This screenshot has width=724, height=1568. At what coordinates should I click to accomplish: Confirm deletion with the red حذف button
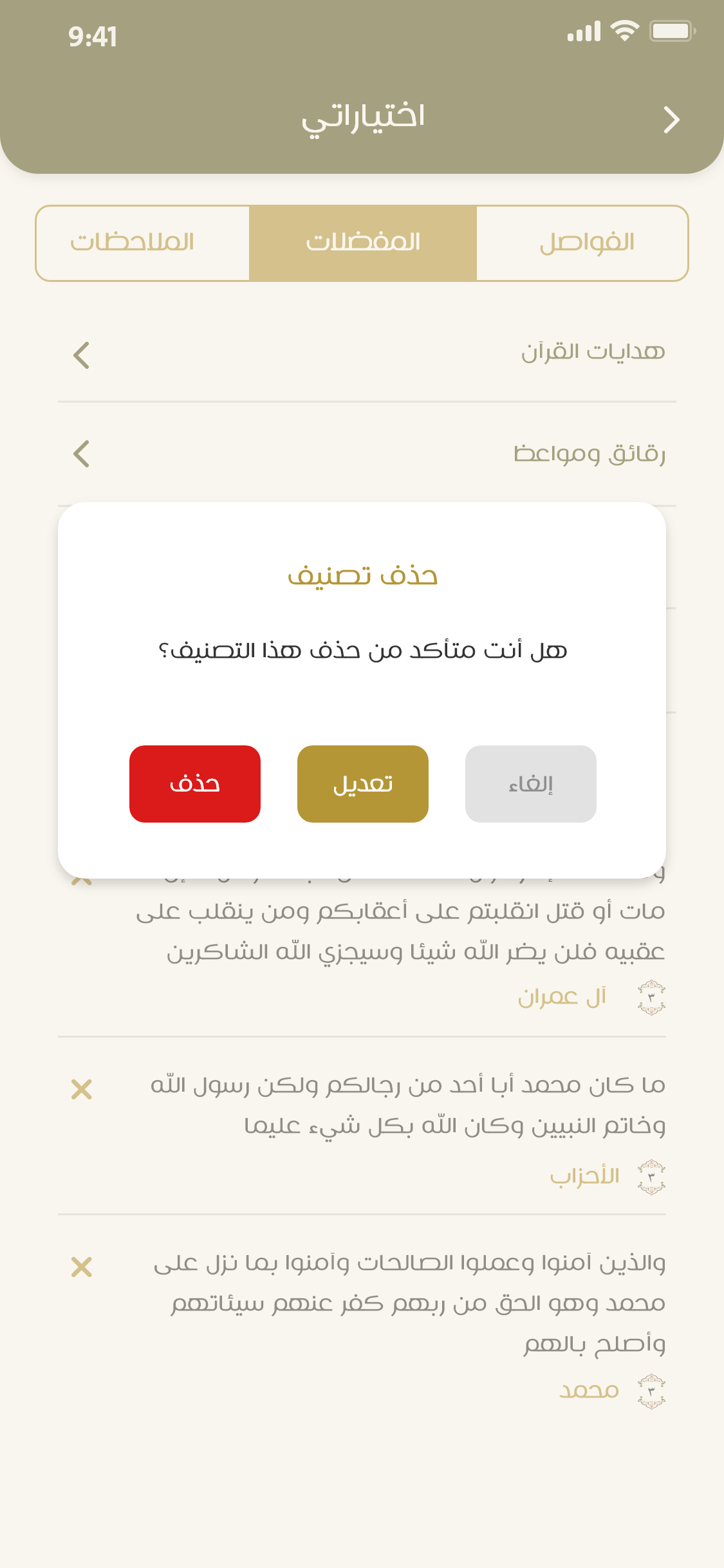coord(194,783)
